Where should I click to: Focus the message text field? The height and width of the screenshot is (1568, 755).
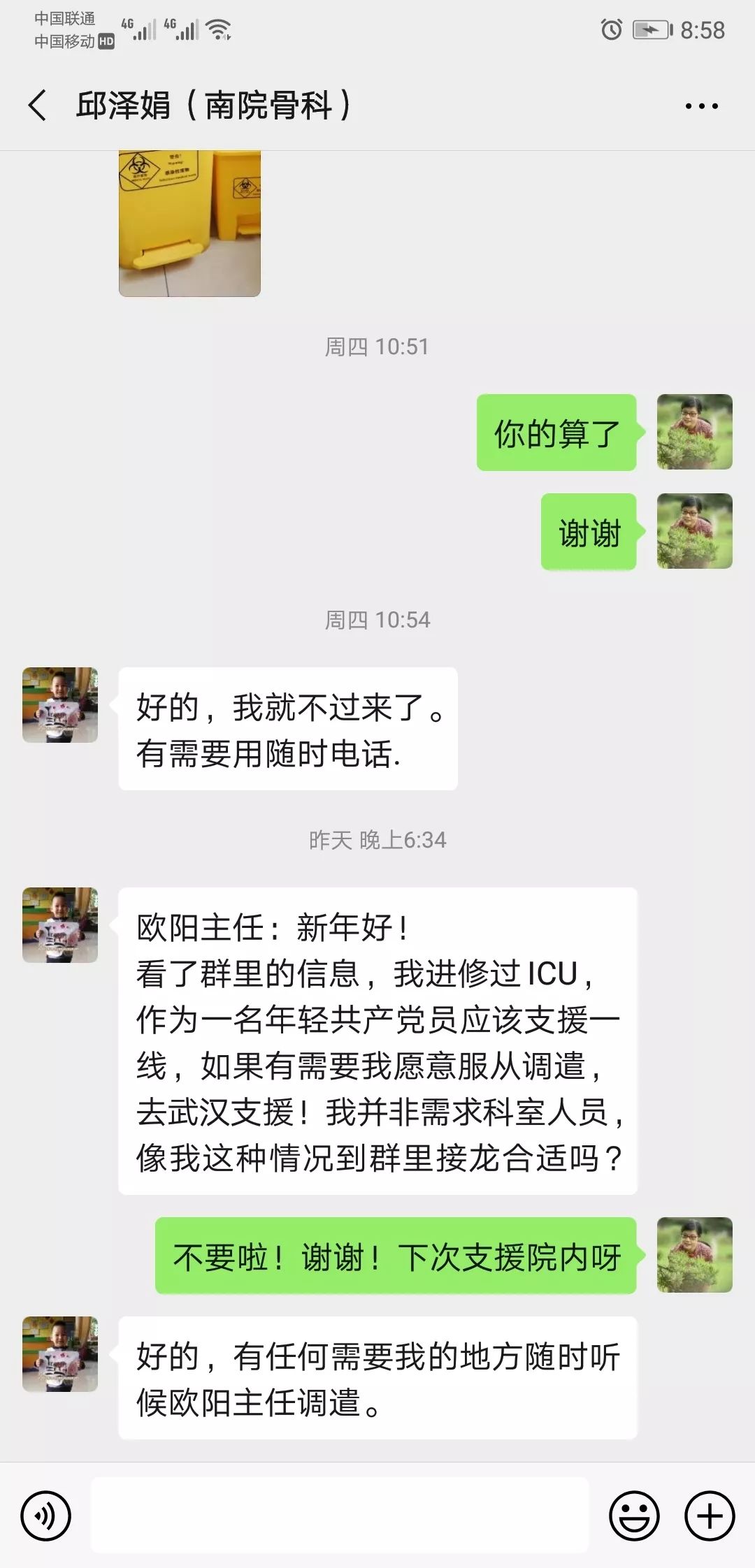pyautogui.click(x=340, y=1516)
